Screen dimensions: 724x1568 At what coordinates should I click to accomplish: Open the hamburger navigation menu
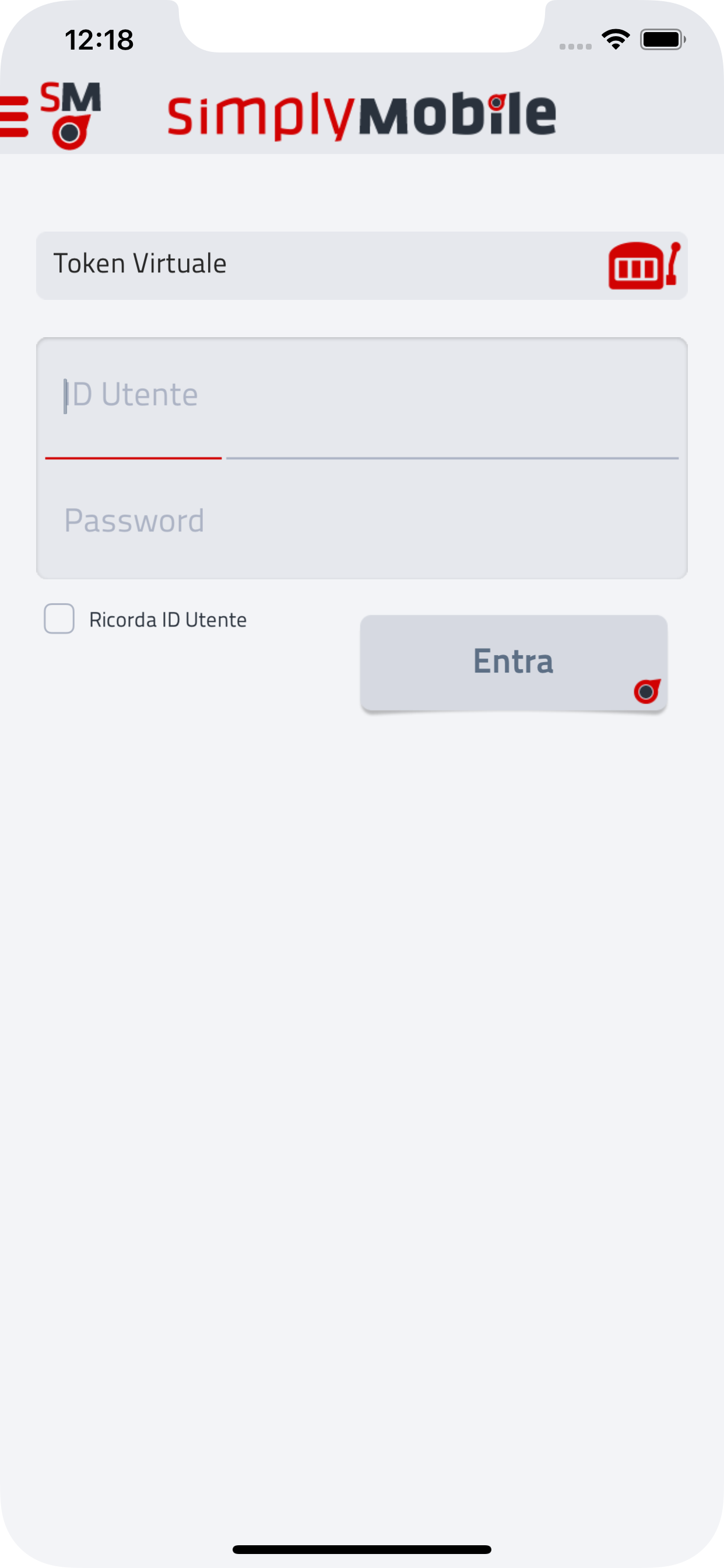click(x=13, y=116)
